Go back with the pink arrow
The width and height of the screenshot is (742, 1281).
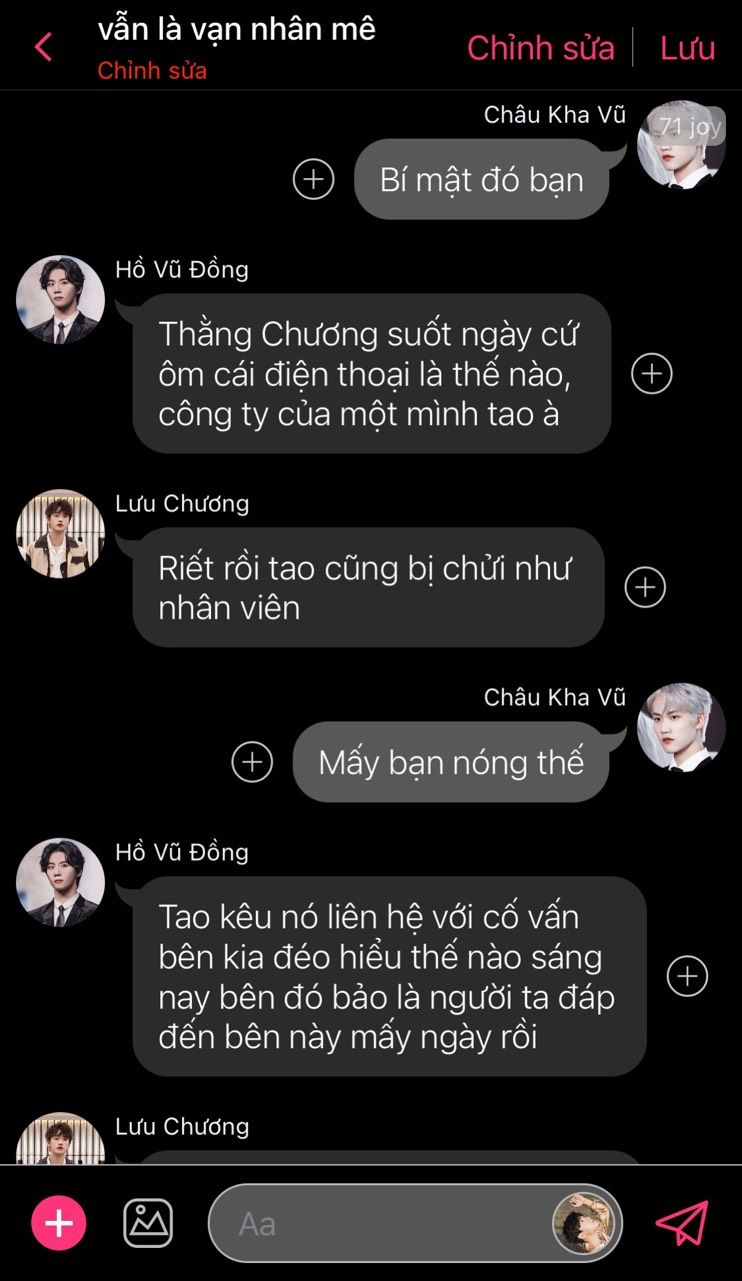point(43,47)
